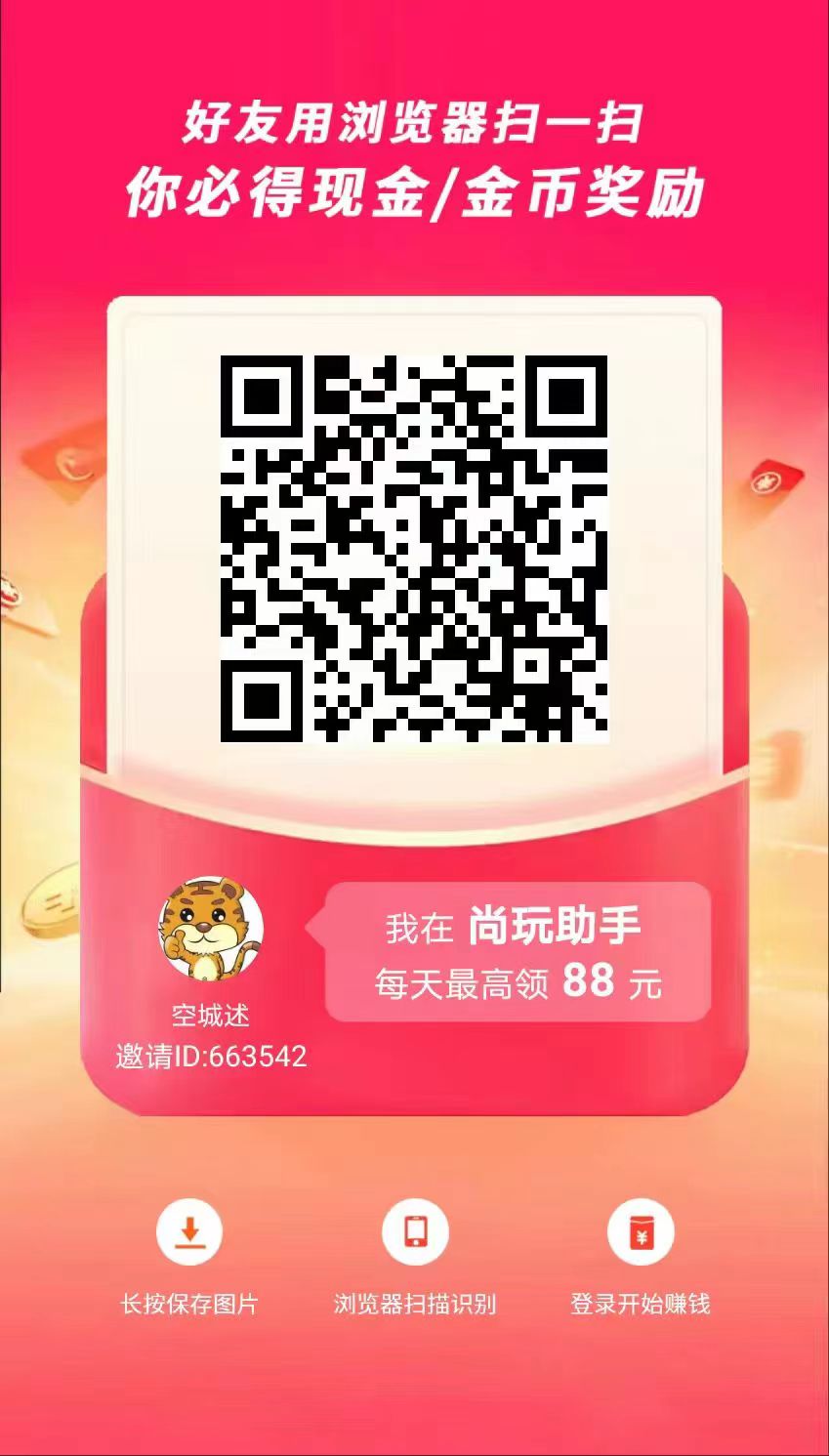
Task: Tap the red envelope icon to start earning
Action: [x=640, y=1233]
